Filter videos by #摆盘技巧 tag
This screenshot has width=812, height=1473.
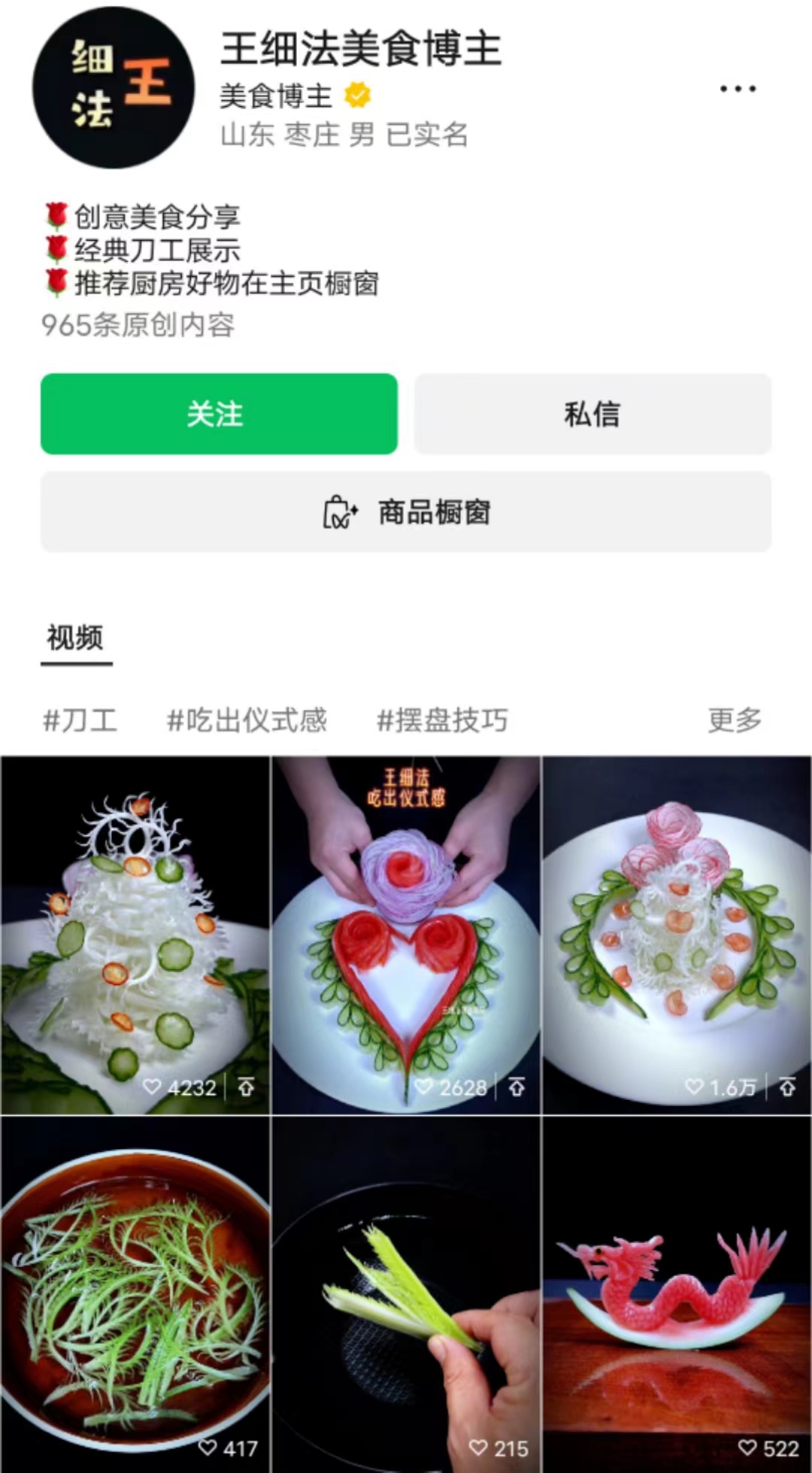[x=442, y=720]
